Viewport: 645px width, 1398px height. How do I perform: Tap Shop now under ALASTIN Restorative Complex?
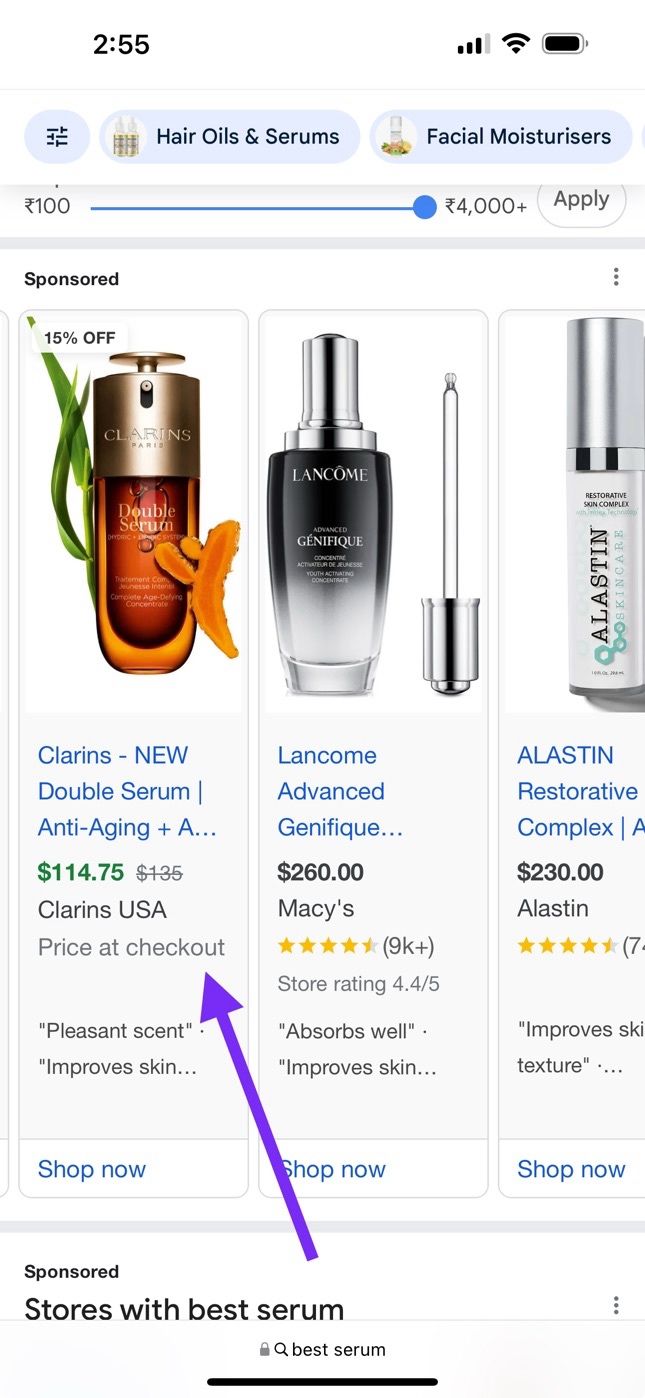coord(571,1169)
